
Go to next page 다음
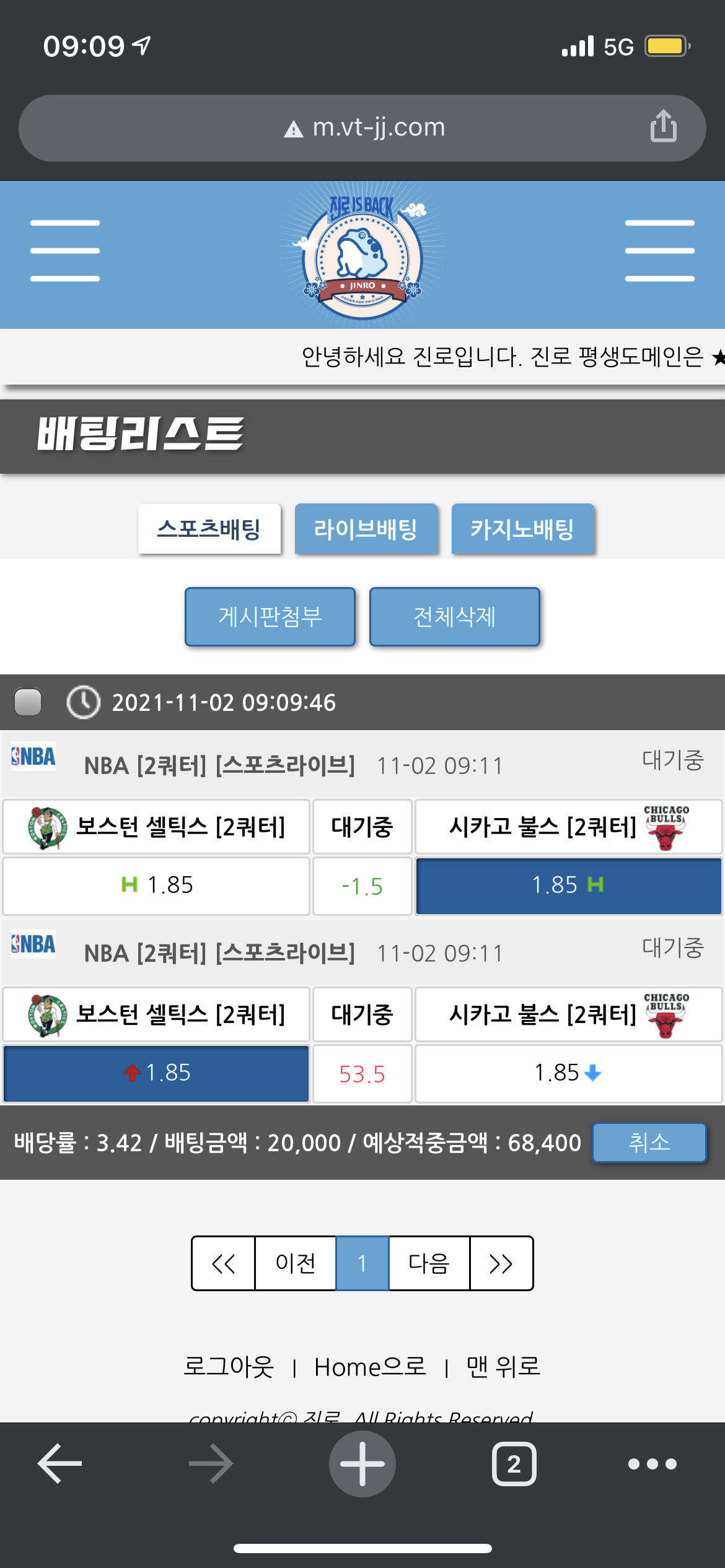(x=428, y=1263)
